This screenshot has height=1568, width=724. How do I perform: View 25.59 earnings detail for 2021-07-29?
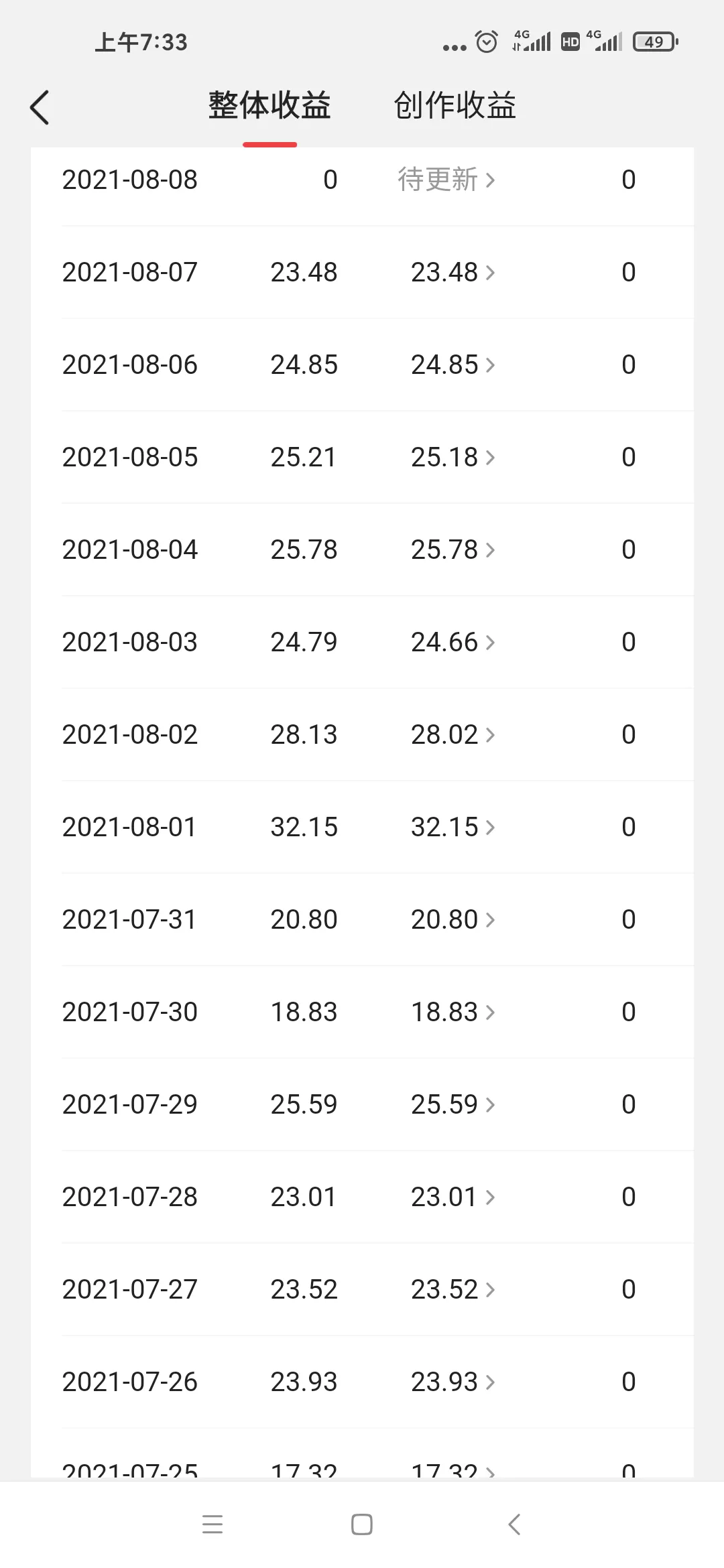[x=452, y=1104]
